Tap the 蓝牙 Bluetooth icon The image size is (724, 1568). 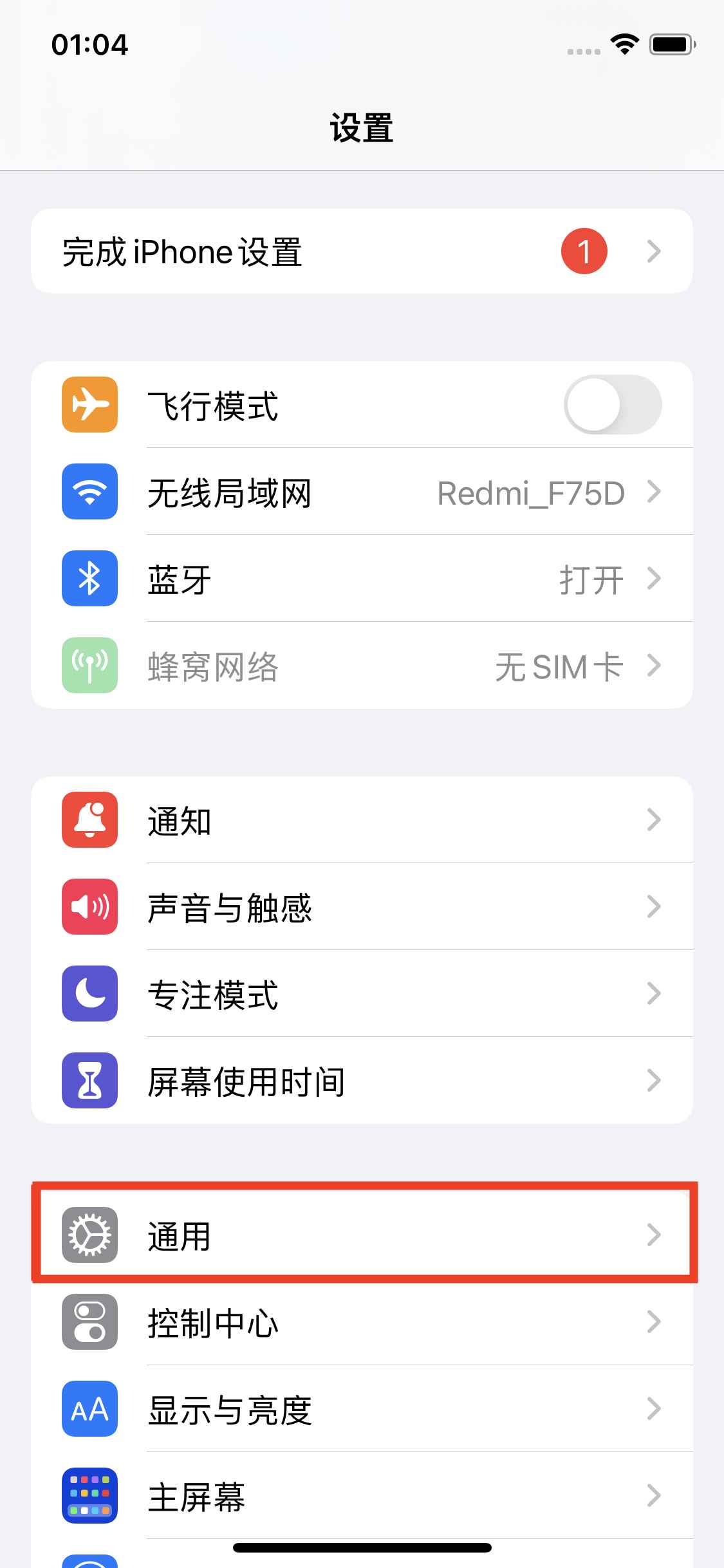[x=89, y=579]
